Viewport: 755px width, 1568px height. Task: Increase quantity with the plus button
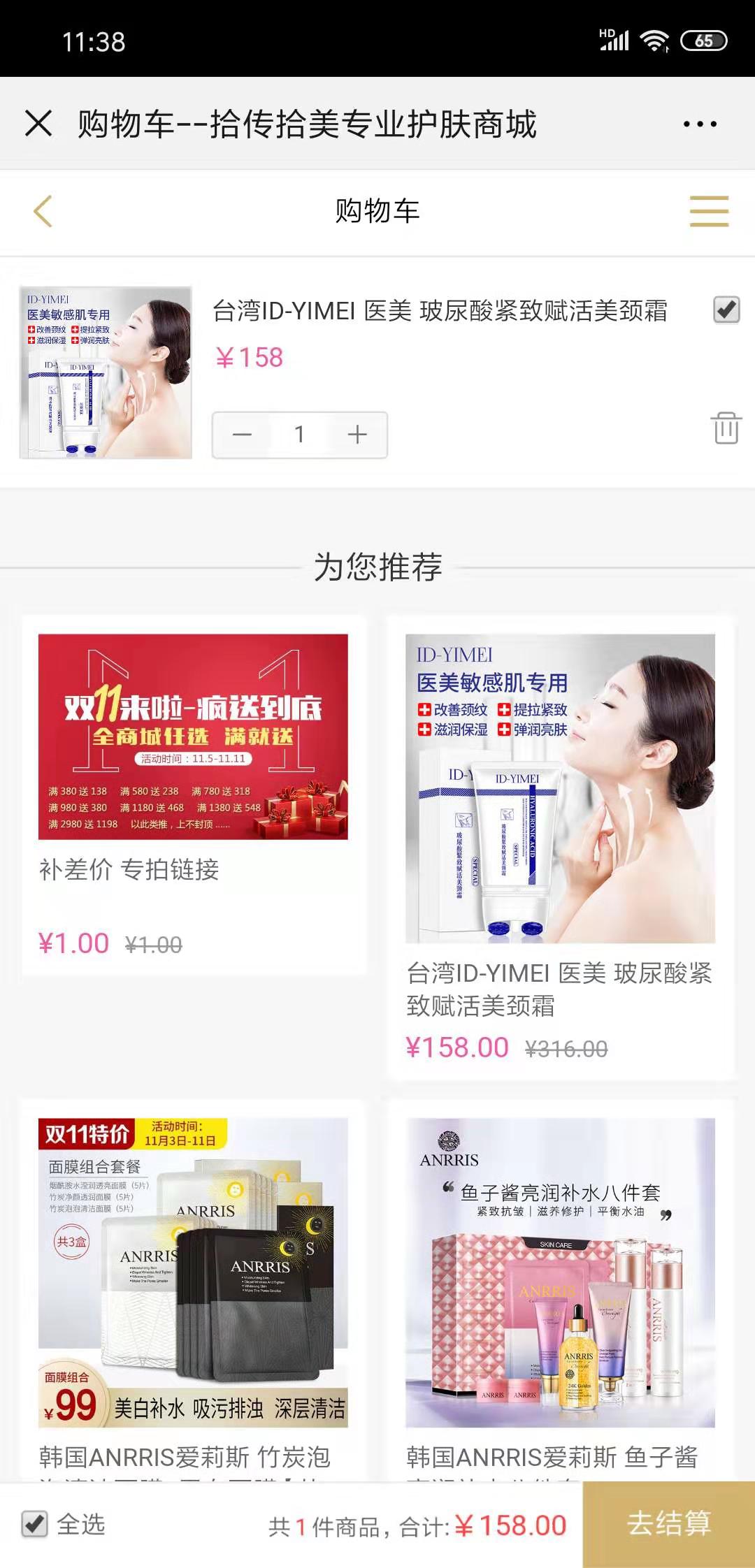(357, 435)
